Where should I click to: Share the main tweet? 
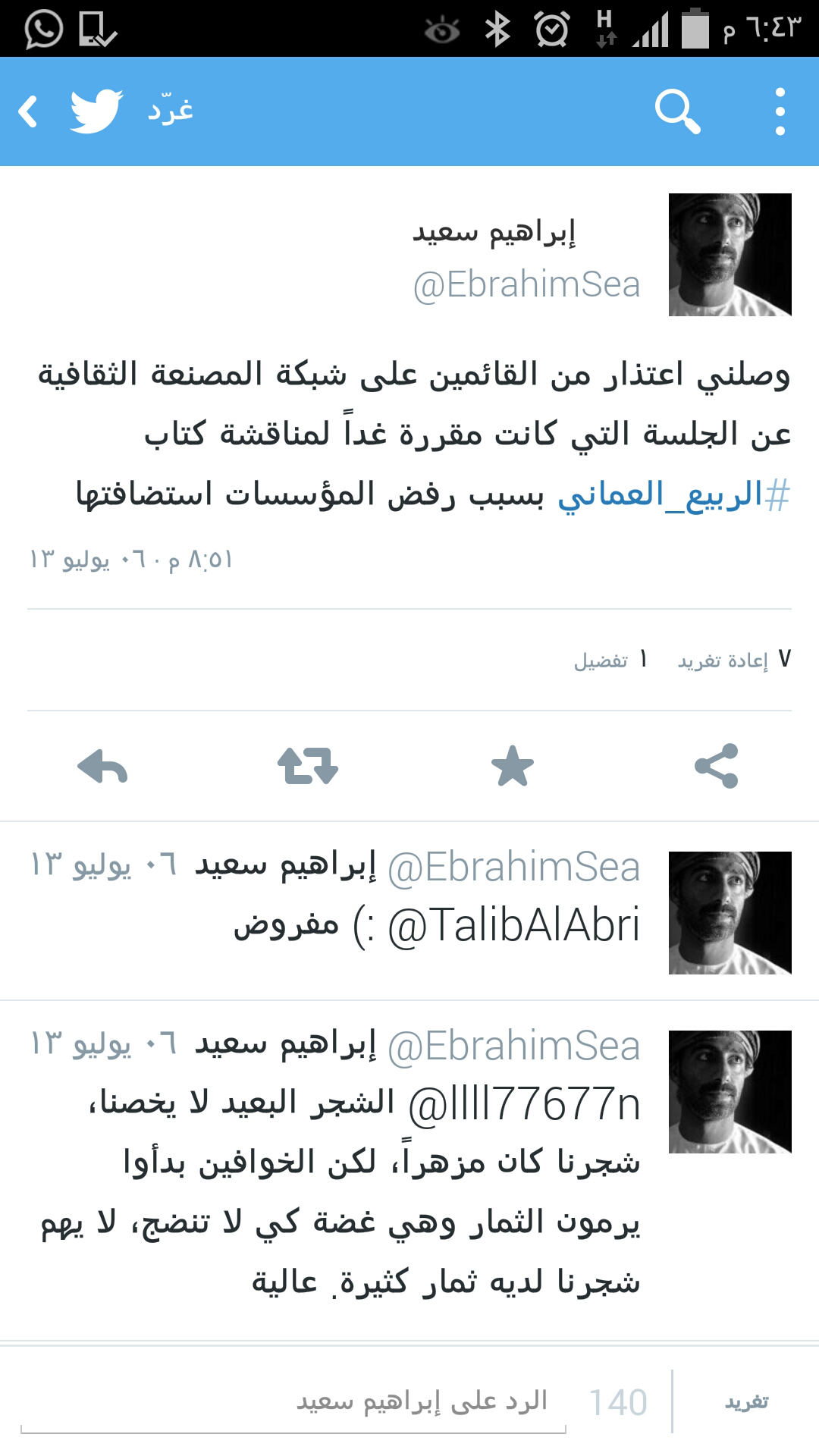click(x=717, y=766)
